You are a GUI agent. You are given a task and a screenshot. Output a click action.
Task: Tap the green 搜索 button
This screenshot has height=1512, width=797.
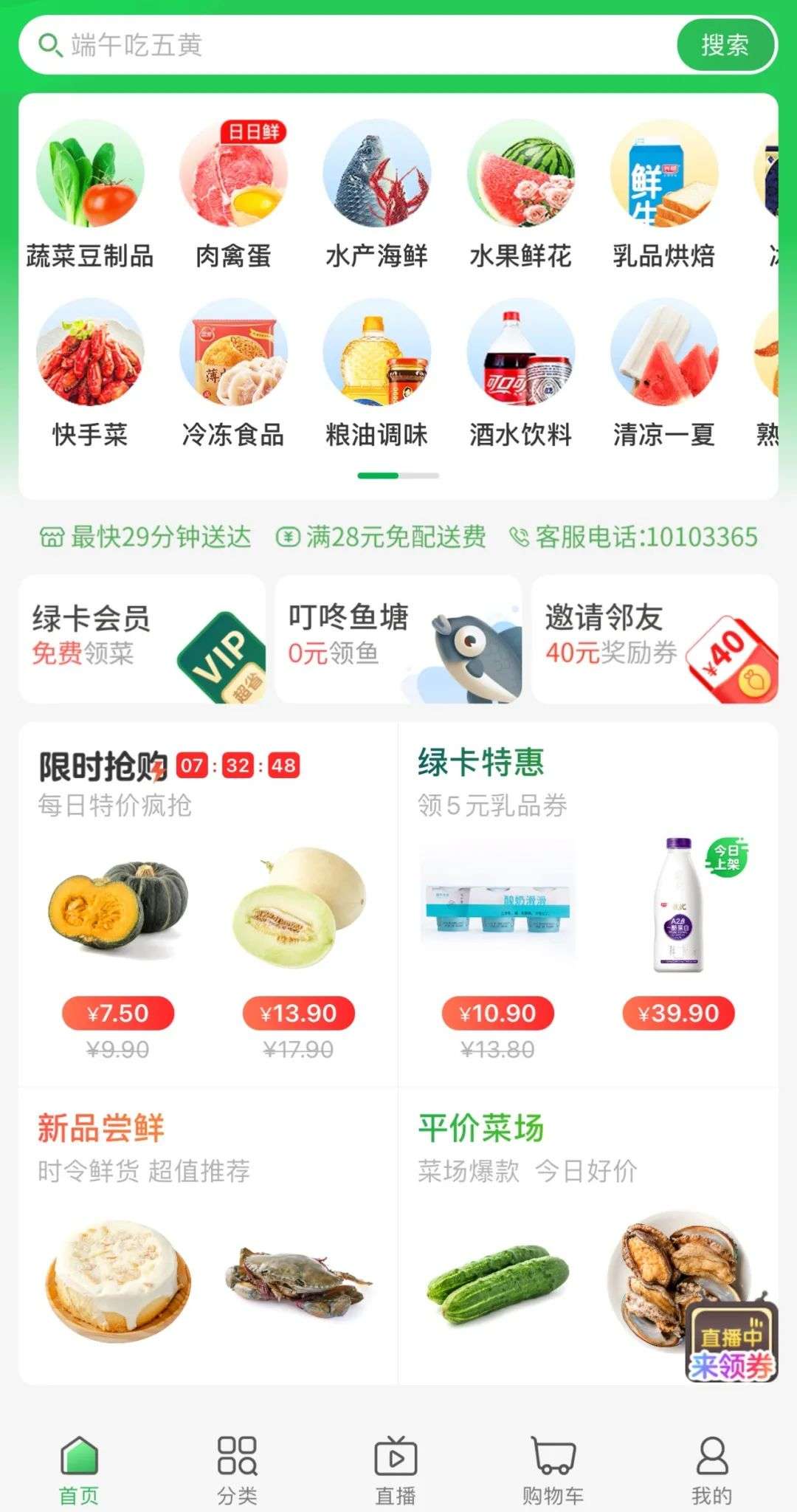point(725,45)
